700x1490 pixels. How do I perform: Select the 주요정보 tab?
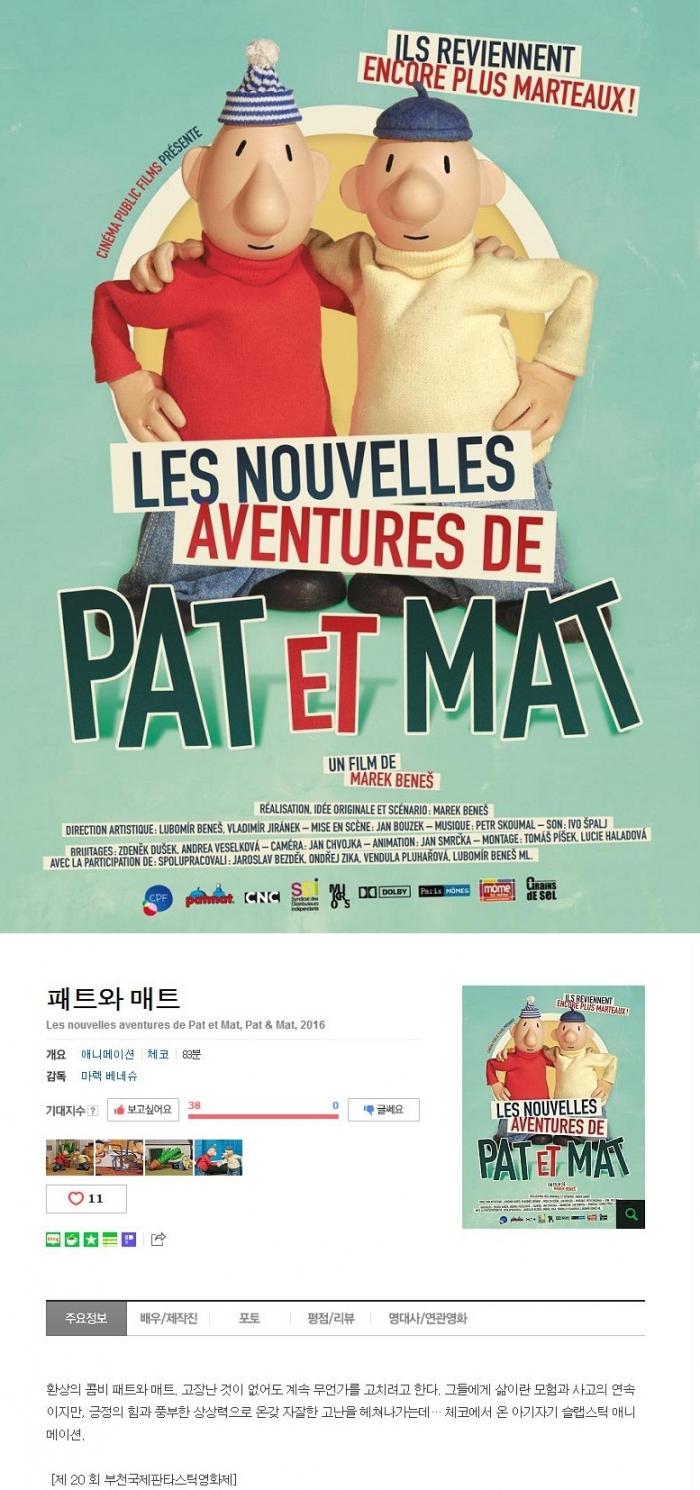(86, 1318)
